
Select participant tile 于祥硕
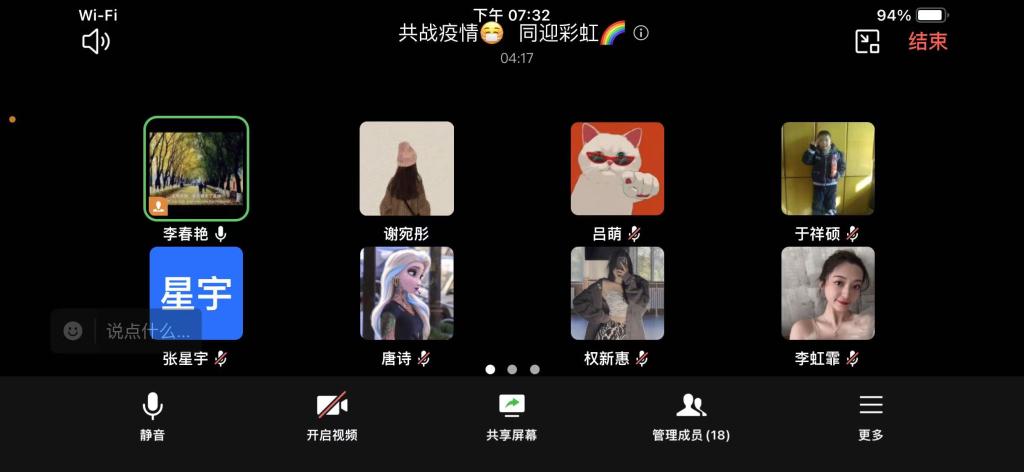pyautogui.click(x=828, y=169)
